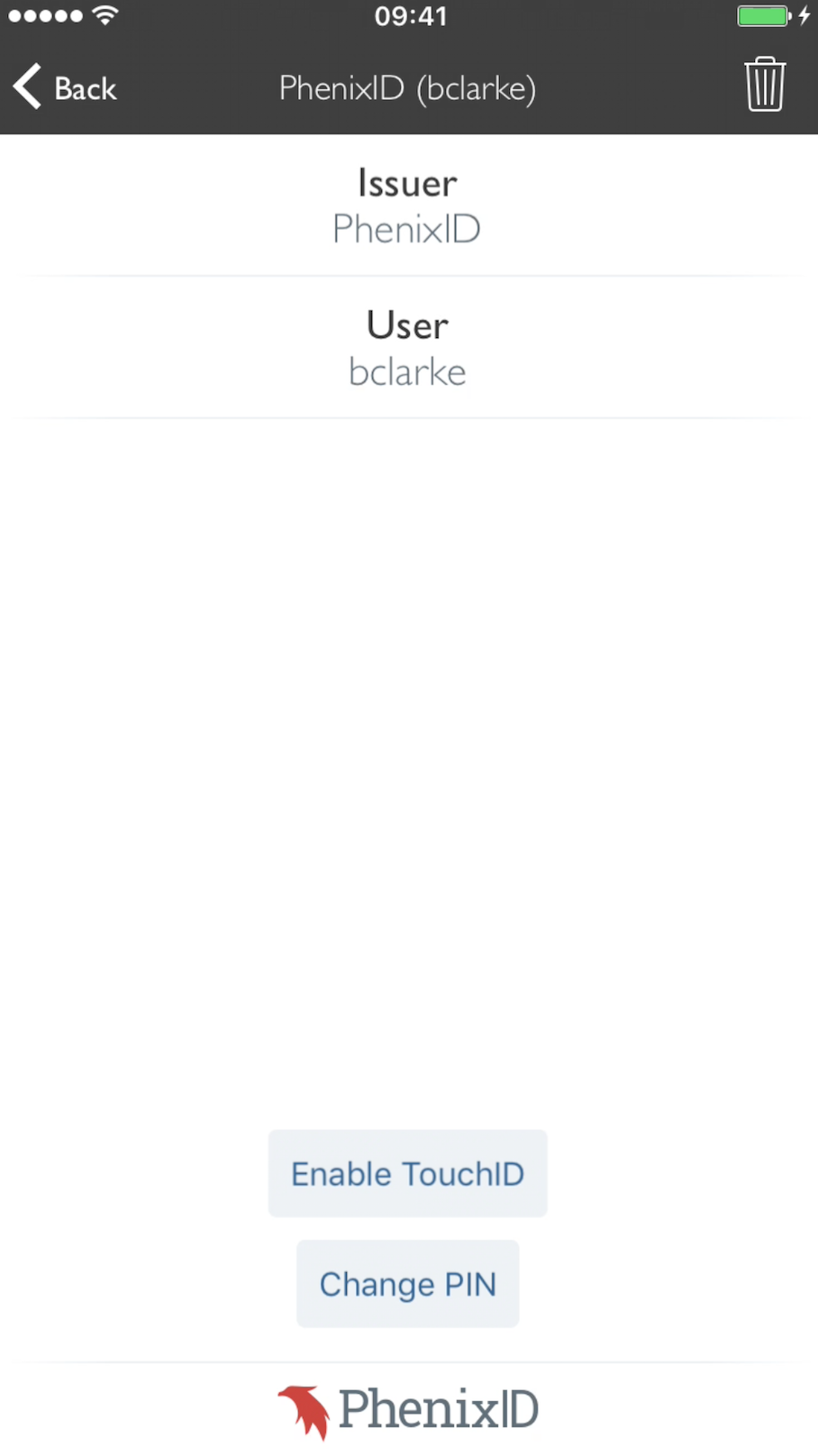The height and width of the screenshot is (1456, 818).
Task: Go back using the Back button
Action: [x=65, y=87]
